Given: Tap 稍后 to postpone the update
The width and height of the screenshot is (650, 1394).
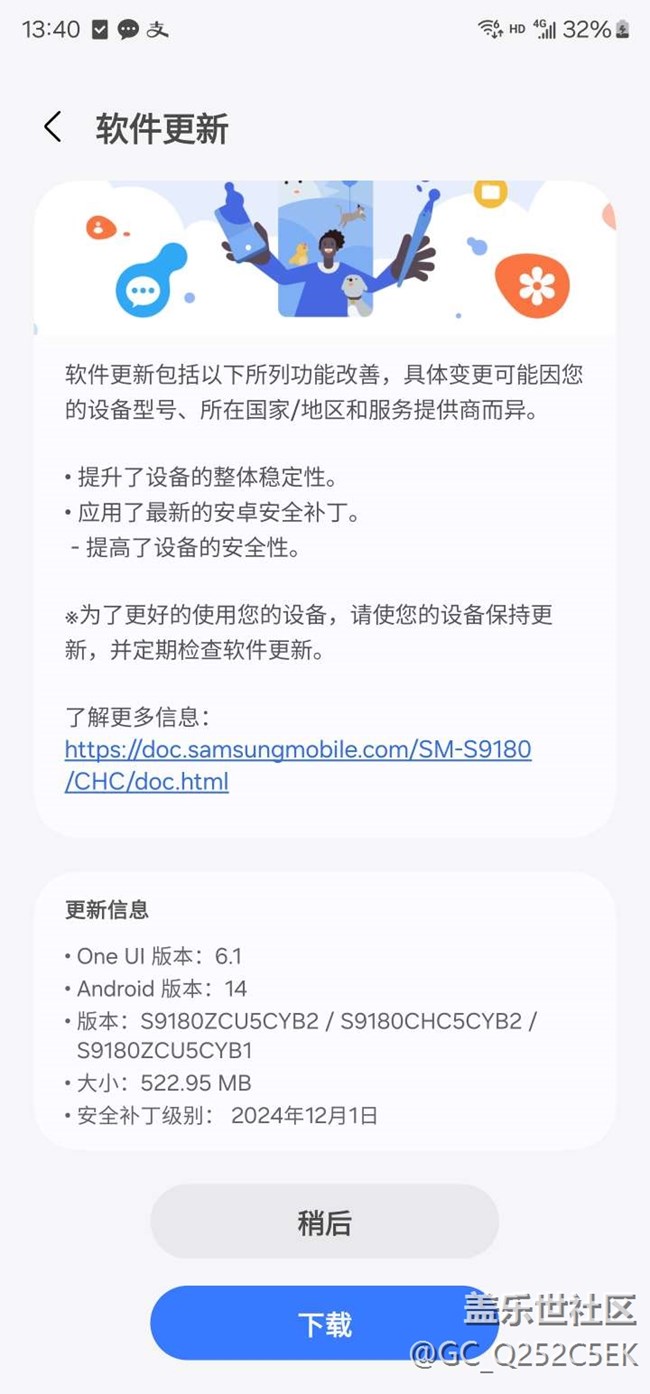Looking at the screenshot, I should point(325,1222).
